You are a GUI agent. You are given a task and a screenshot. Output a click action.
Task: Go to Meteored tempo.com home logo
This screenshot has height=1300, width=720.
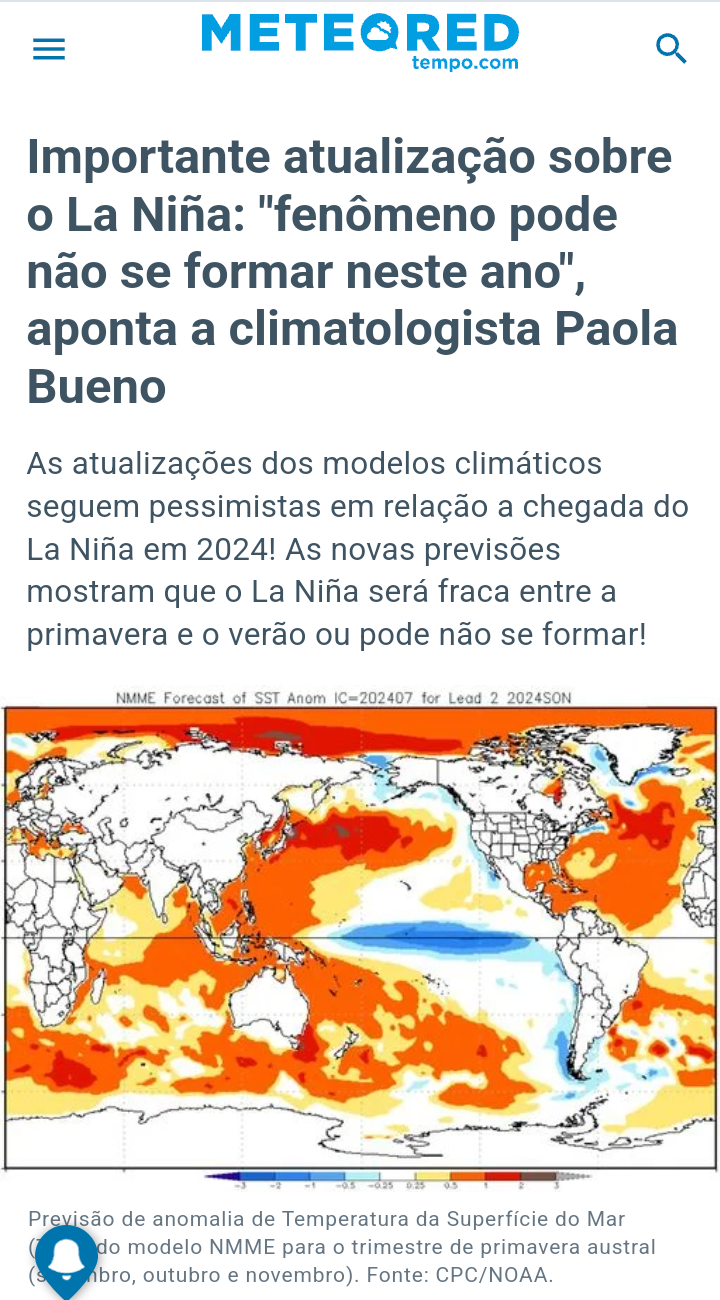tap(360, 42)
